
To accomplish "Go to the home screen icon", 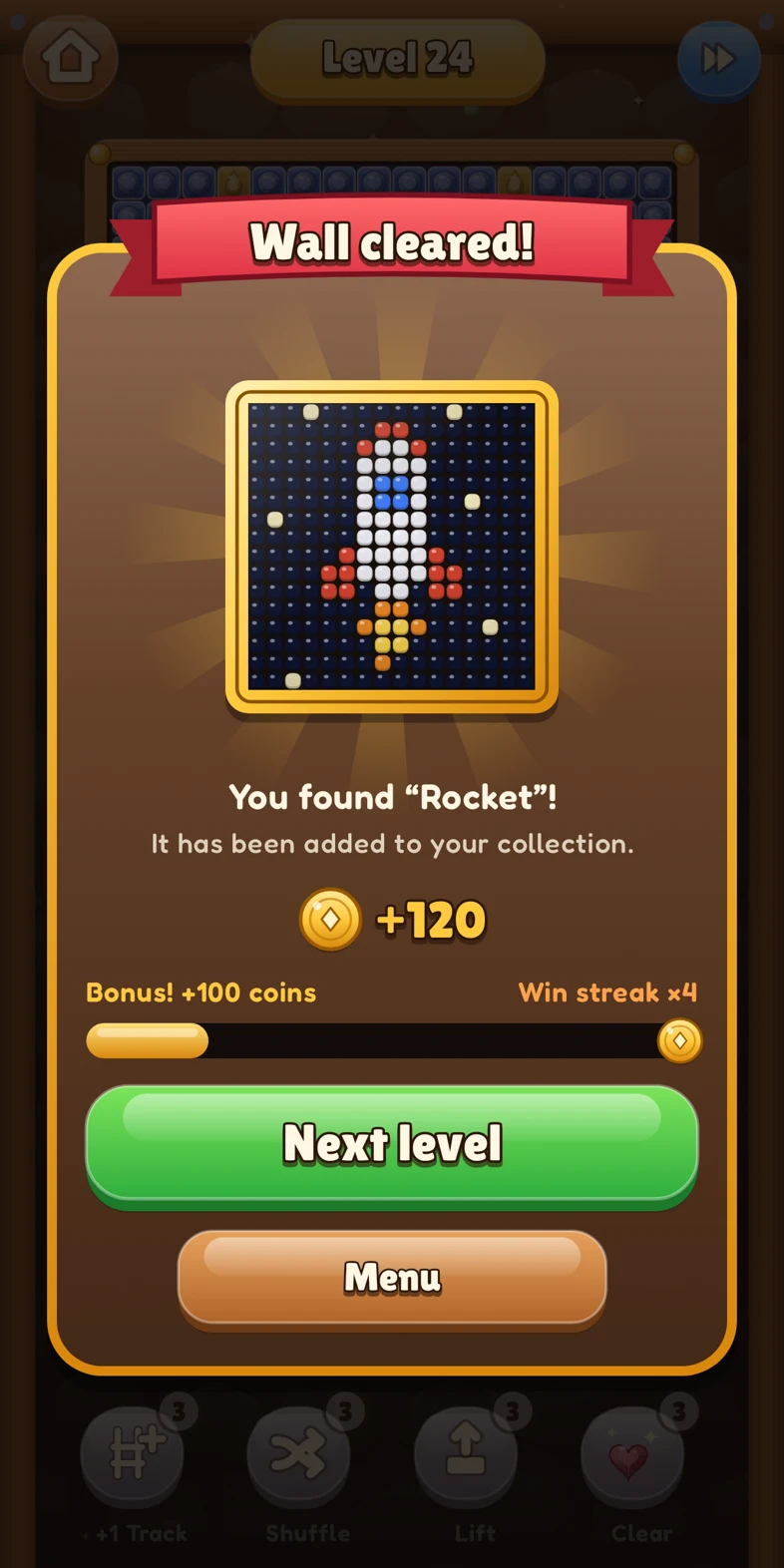I will pyautogui.click(x=70, y=58).
